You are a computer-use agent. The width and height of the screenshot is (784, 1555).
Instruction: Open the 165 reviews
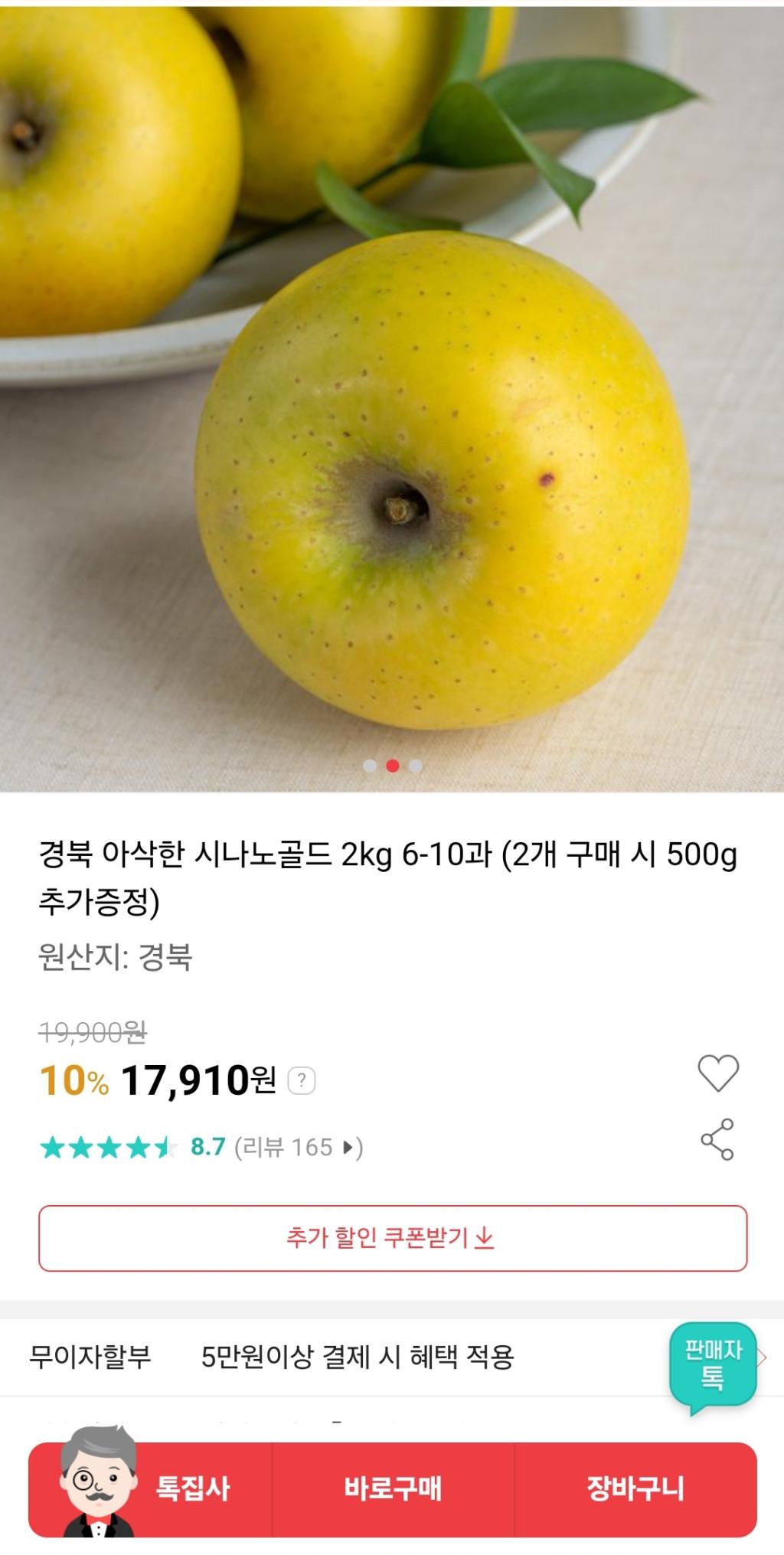pyautogui.click(x=299, y=1147)
